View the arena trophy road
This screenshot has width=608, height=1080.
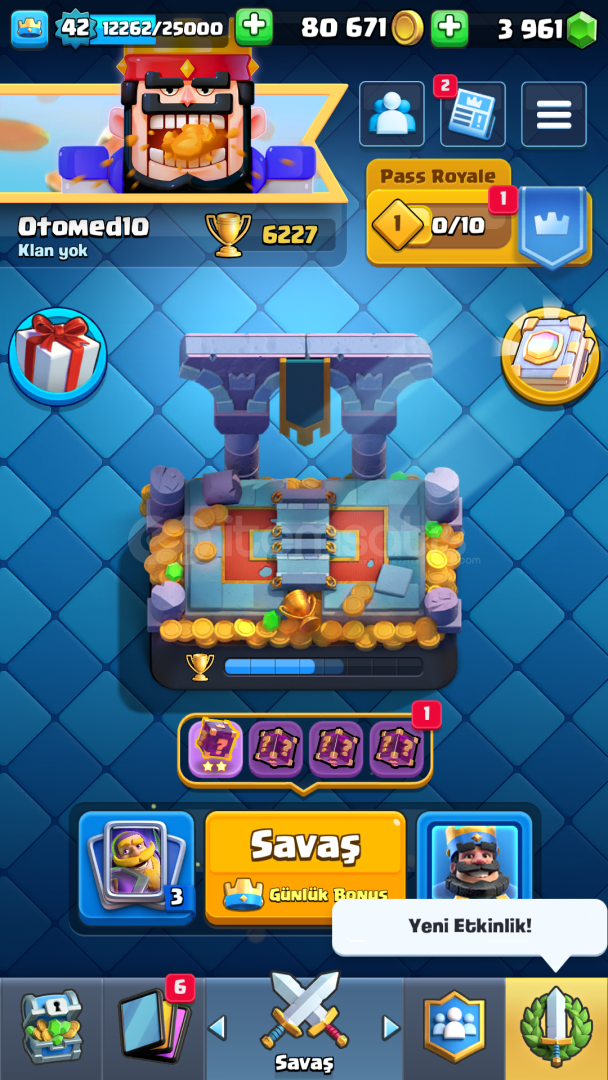pos(304,511)
